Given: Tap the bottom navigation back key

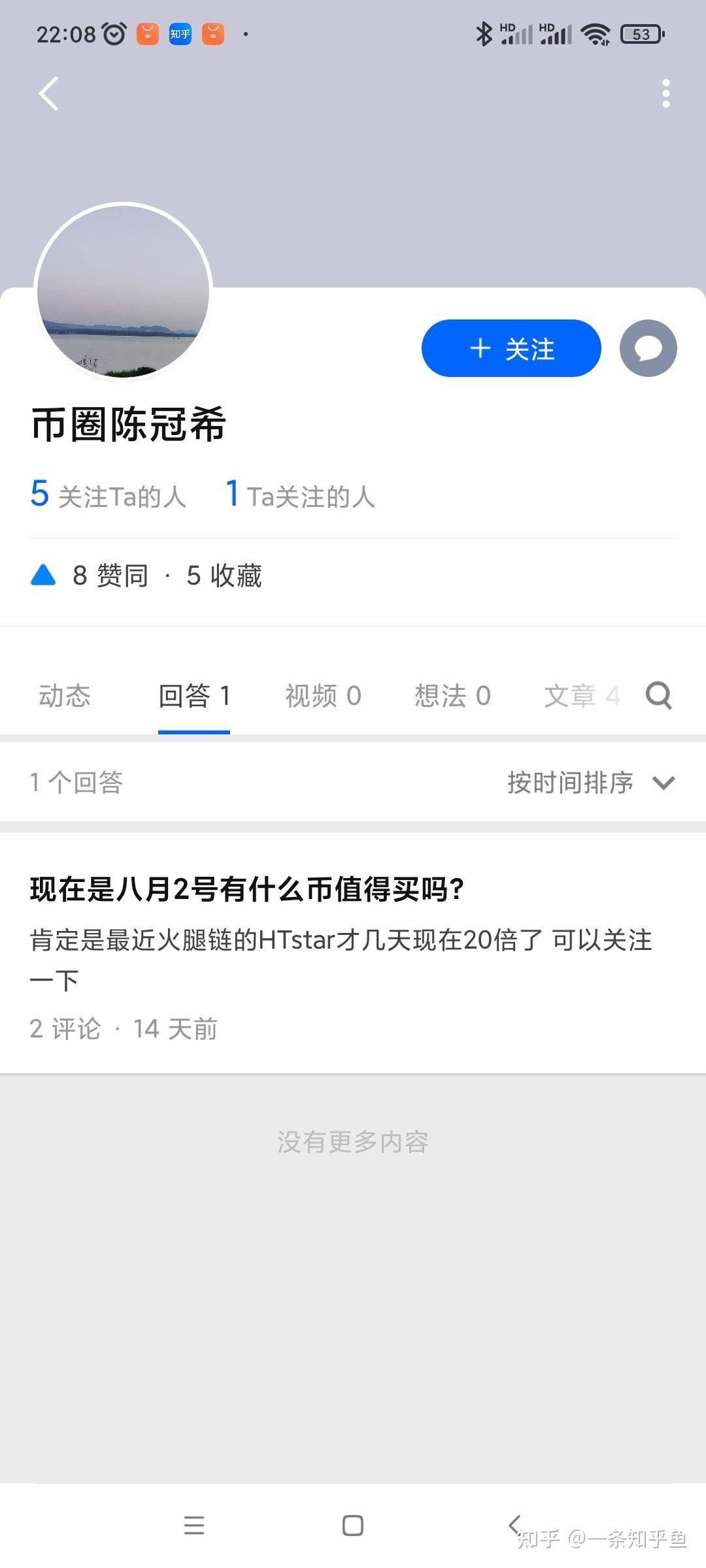Looking at the screenshot, I should 516,1526.
